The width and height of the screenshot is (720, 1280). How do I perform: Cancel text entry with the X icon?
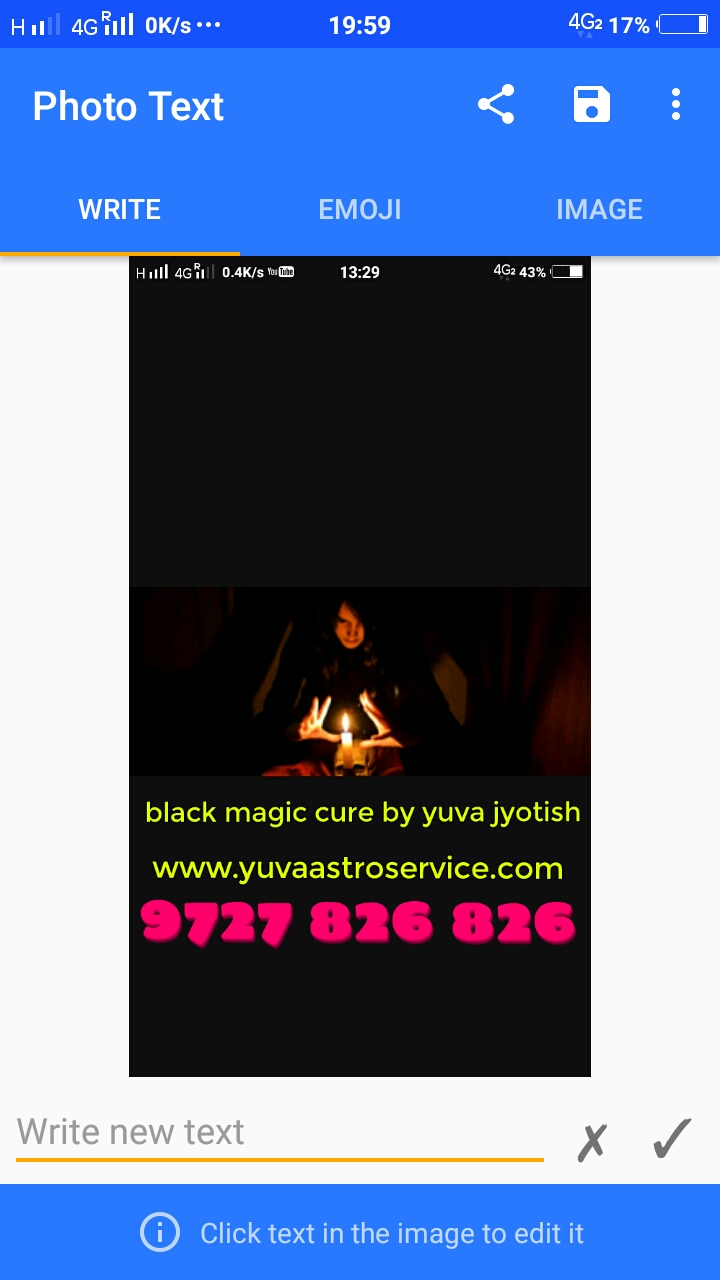(592, 1141)
